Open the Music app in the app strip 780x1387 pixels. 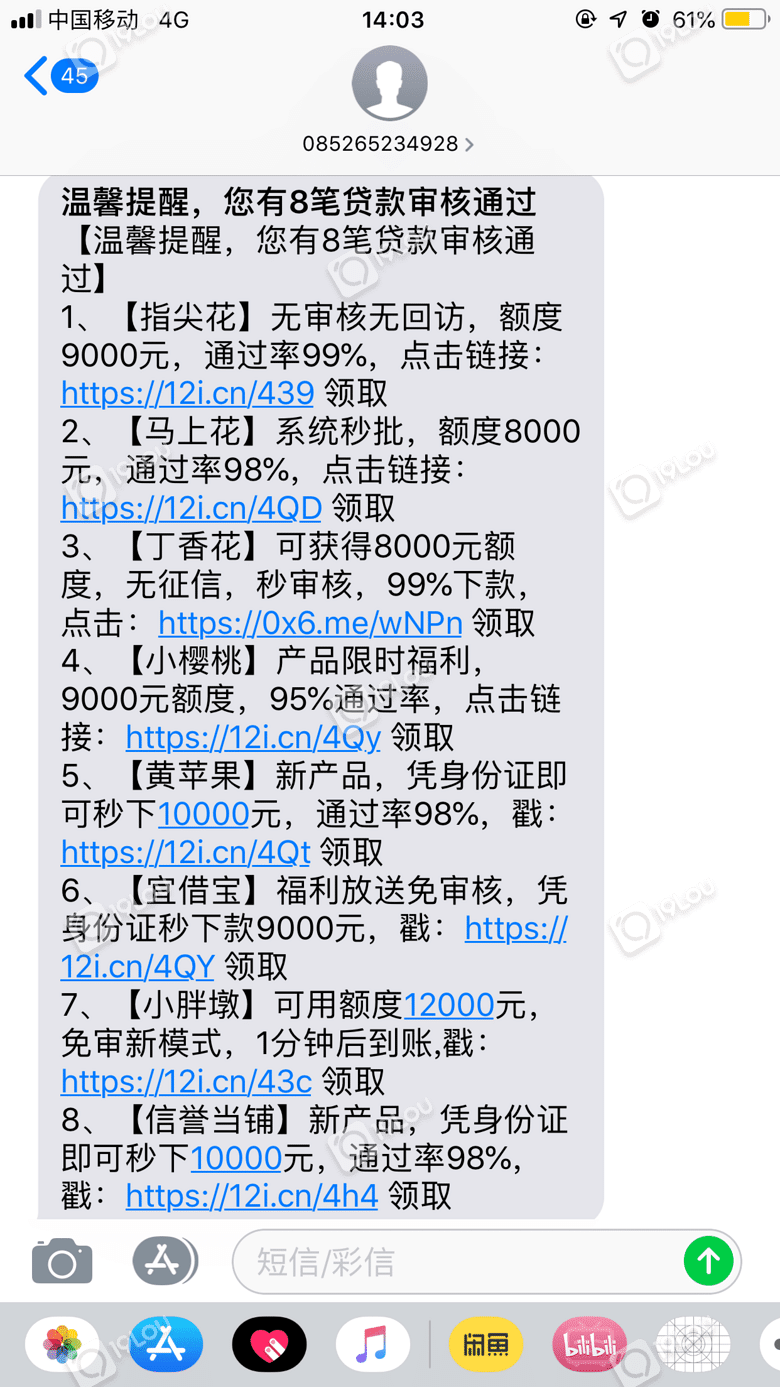[373, 1344]
